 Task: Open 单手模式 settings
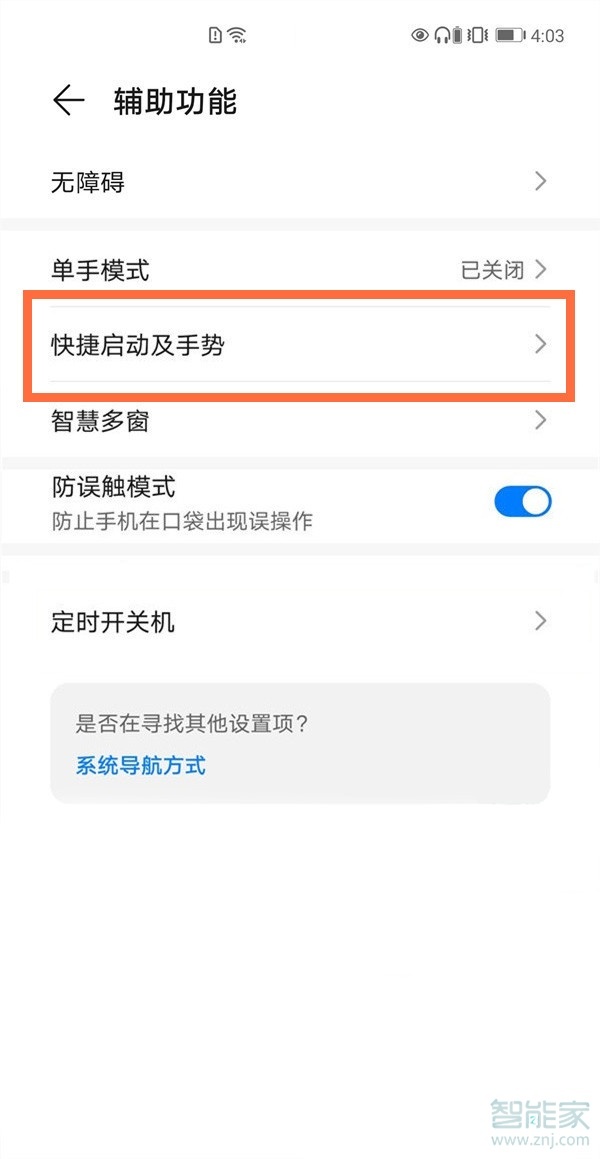[x=300, y=269]
